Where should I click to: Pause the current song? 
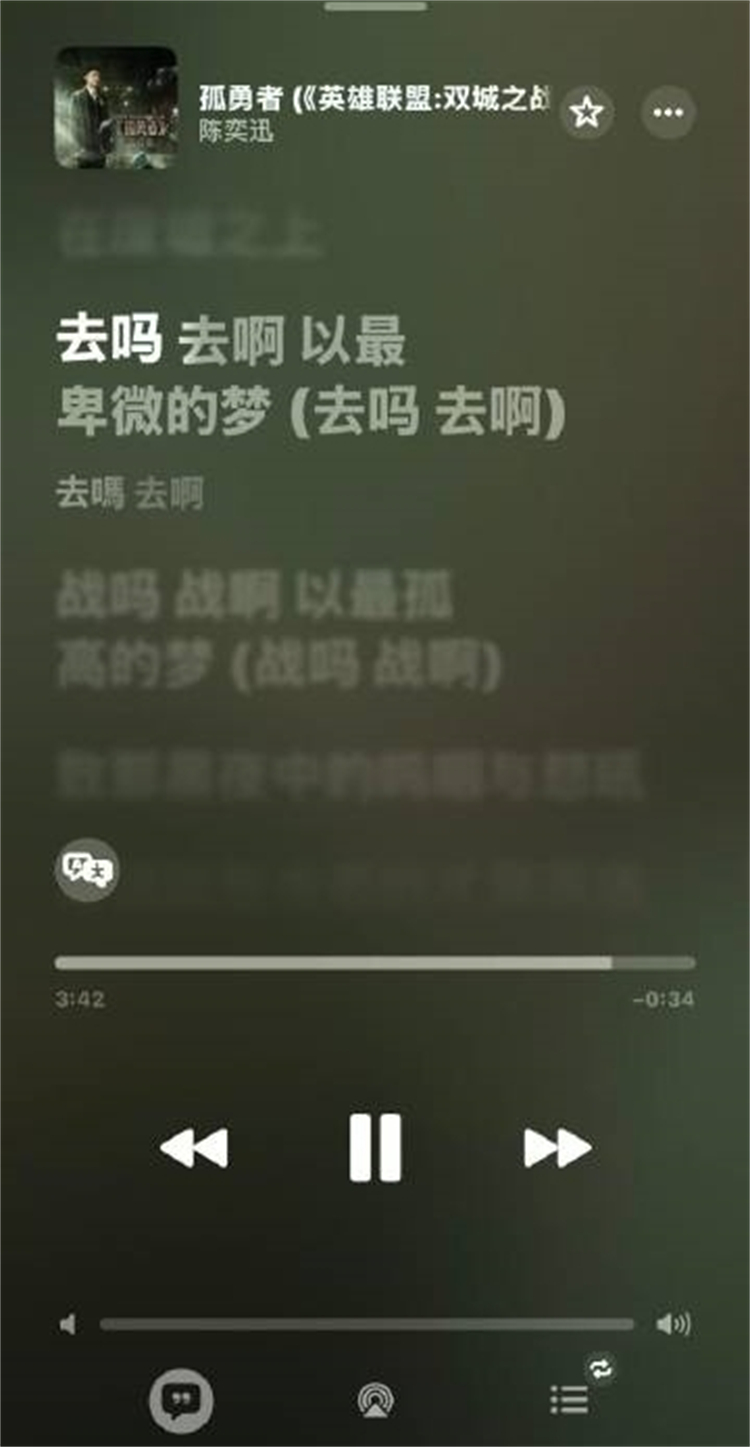(x=375, y=1147)
